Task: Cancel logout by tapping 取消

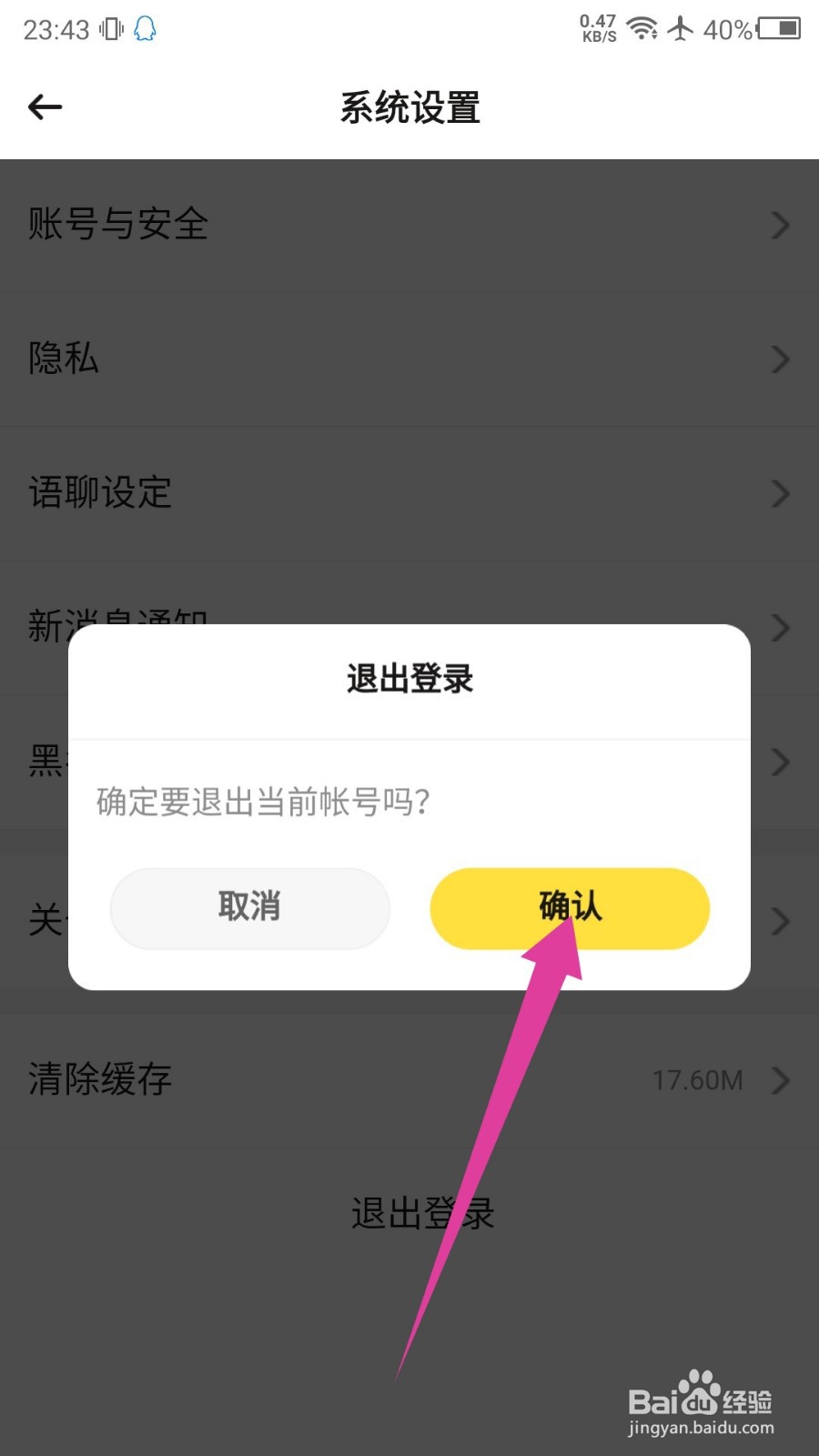Action: click(249, 908)
